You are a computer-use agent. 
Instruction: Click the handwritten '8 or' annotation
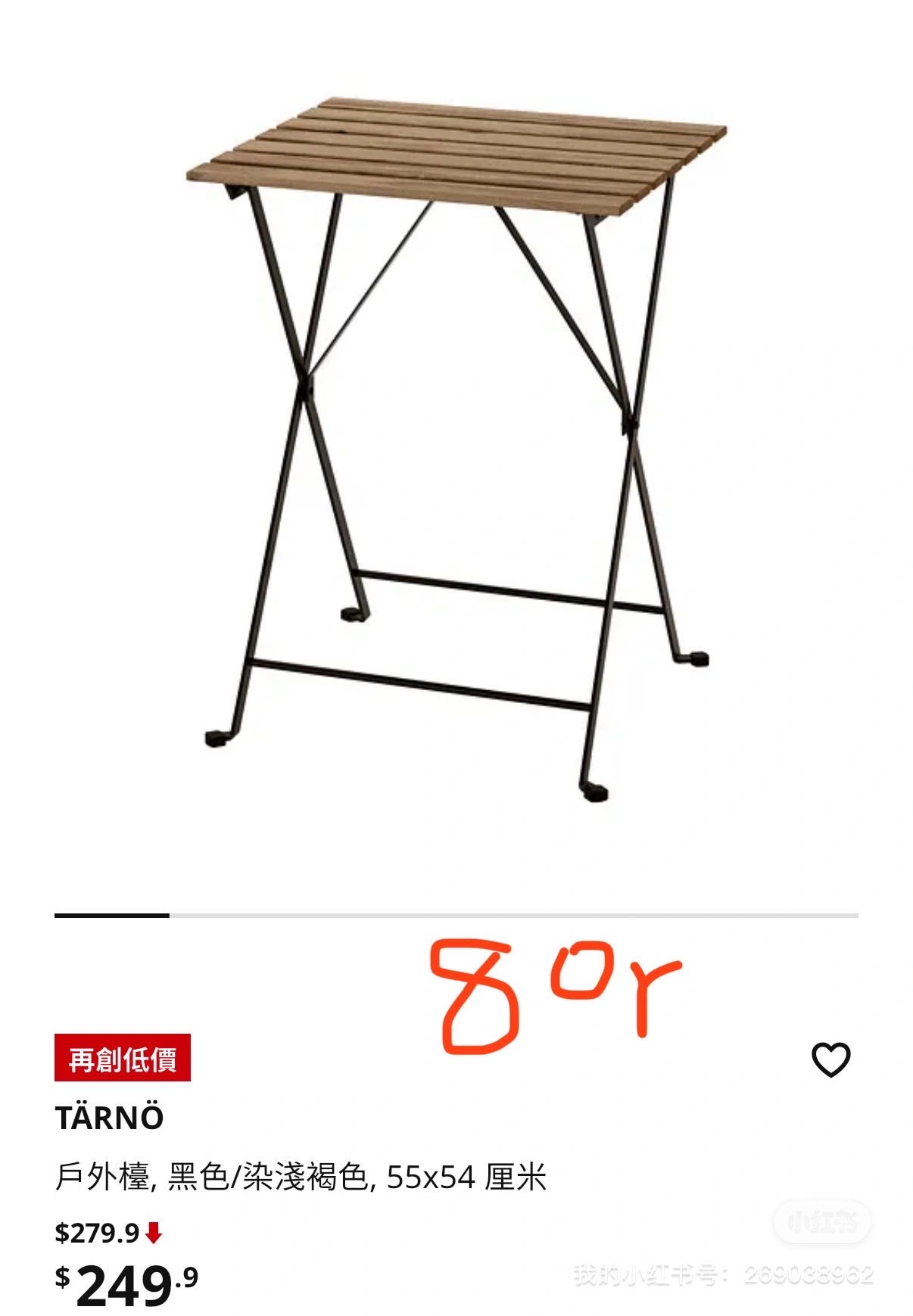pyautogui.click(x=553, y=999)
